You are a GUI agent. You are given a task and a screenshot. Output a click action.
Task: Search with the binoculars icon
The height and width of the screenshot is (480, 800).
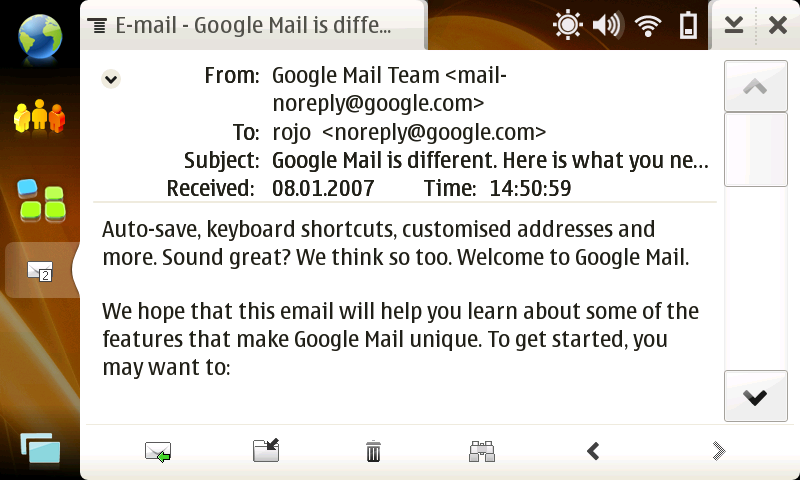(482, 452)
